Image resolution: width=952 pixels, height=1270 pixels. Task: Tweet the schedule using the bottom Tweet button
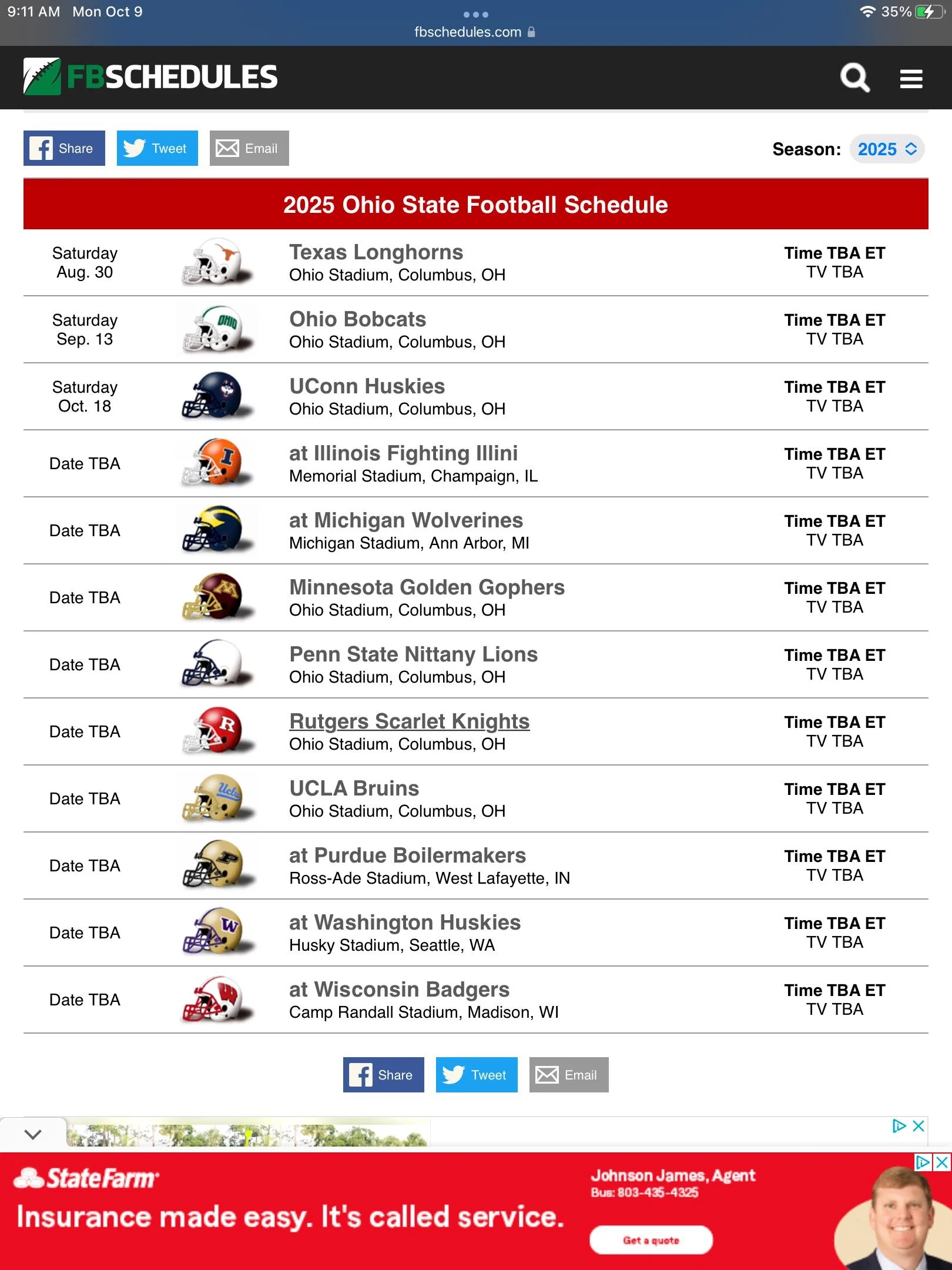click(x=476, y=1075)
